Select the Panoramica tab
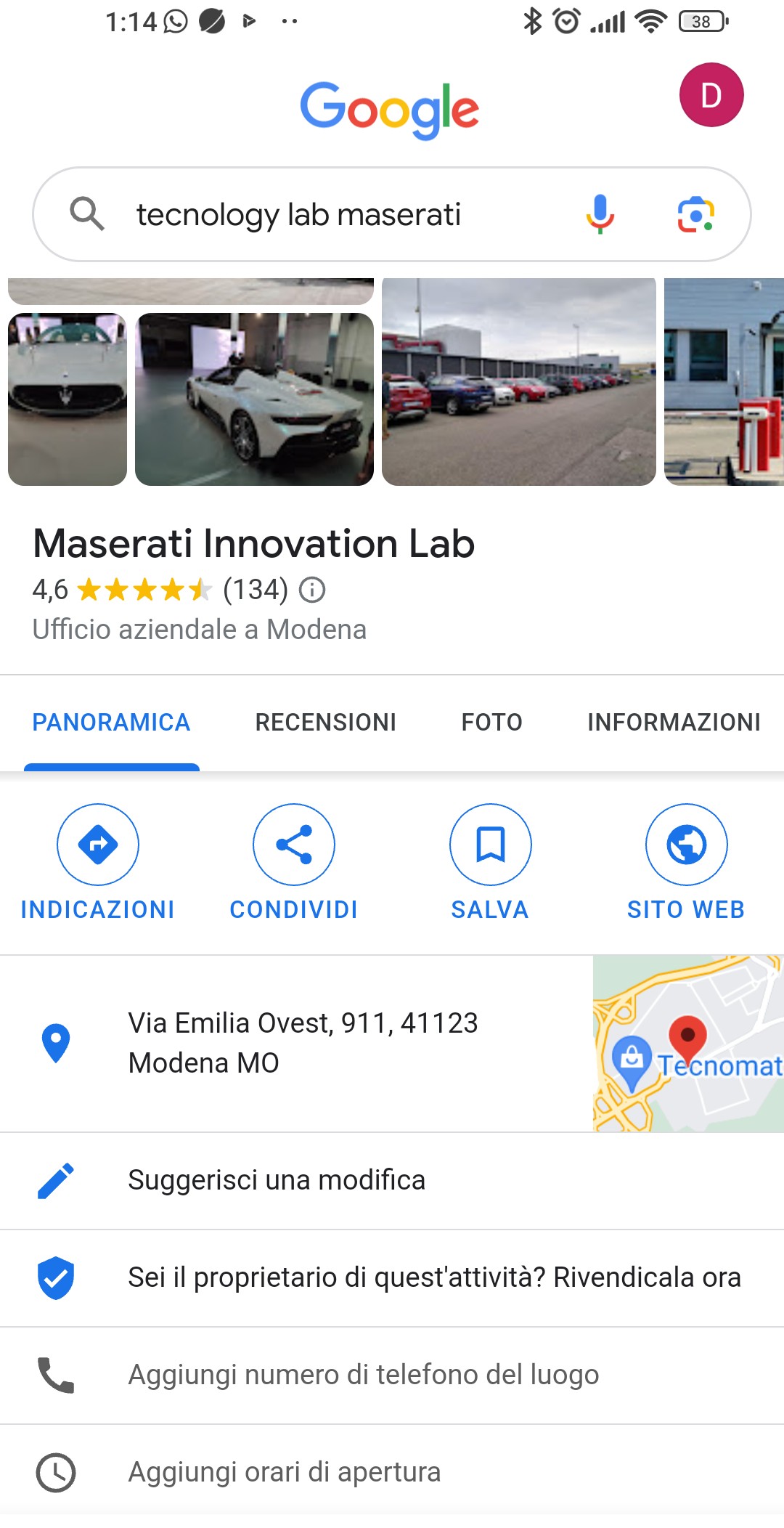The image size is (784, 1528). coord(111,722)
